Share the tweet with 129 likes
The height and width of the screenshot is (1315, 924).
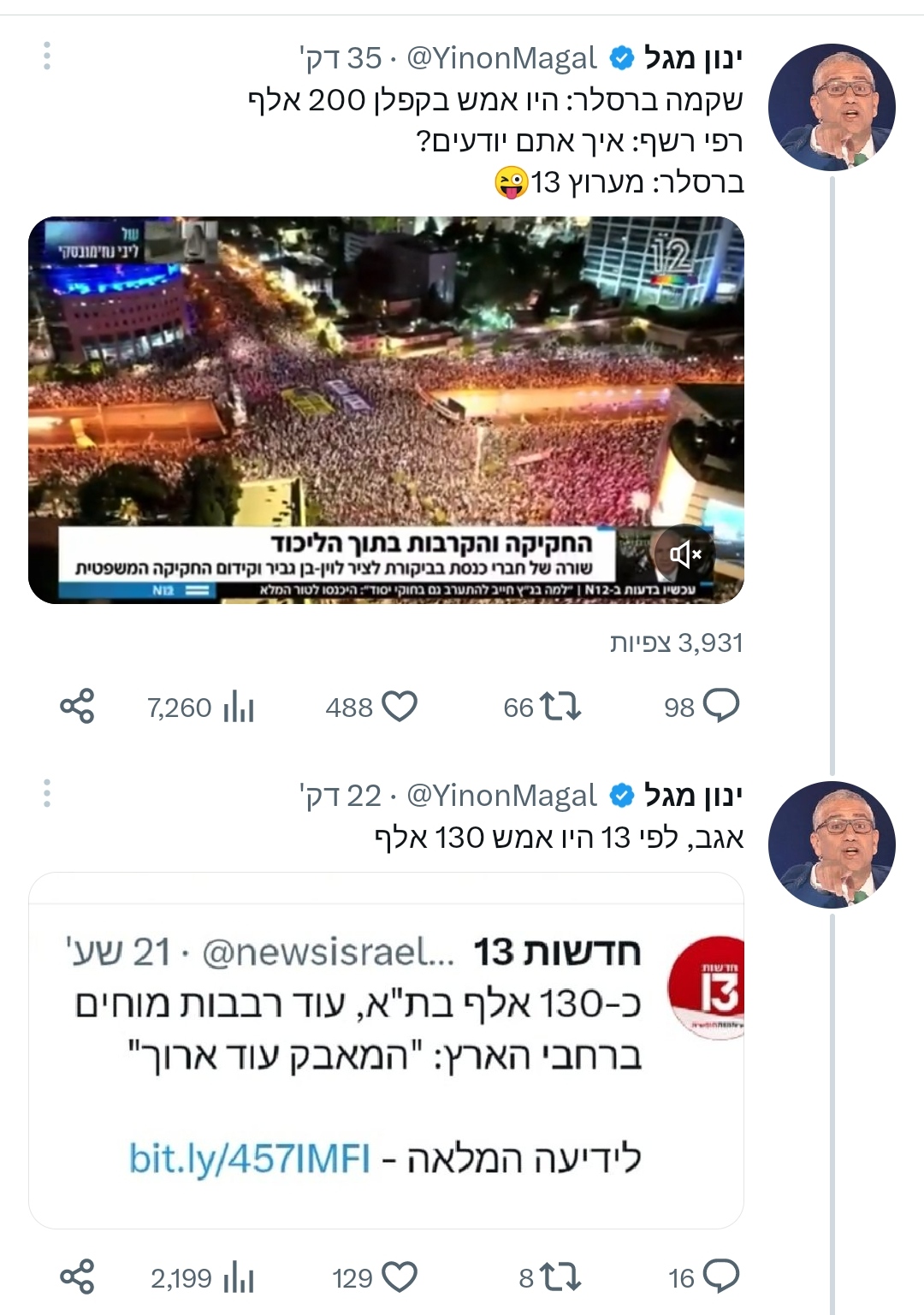(x=77, y=1277)
